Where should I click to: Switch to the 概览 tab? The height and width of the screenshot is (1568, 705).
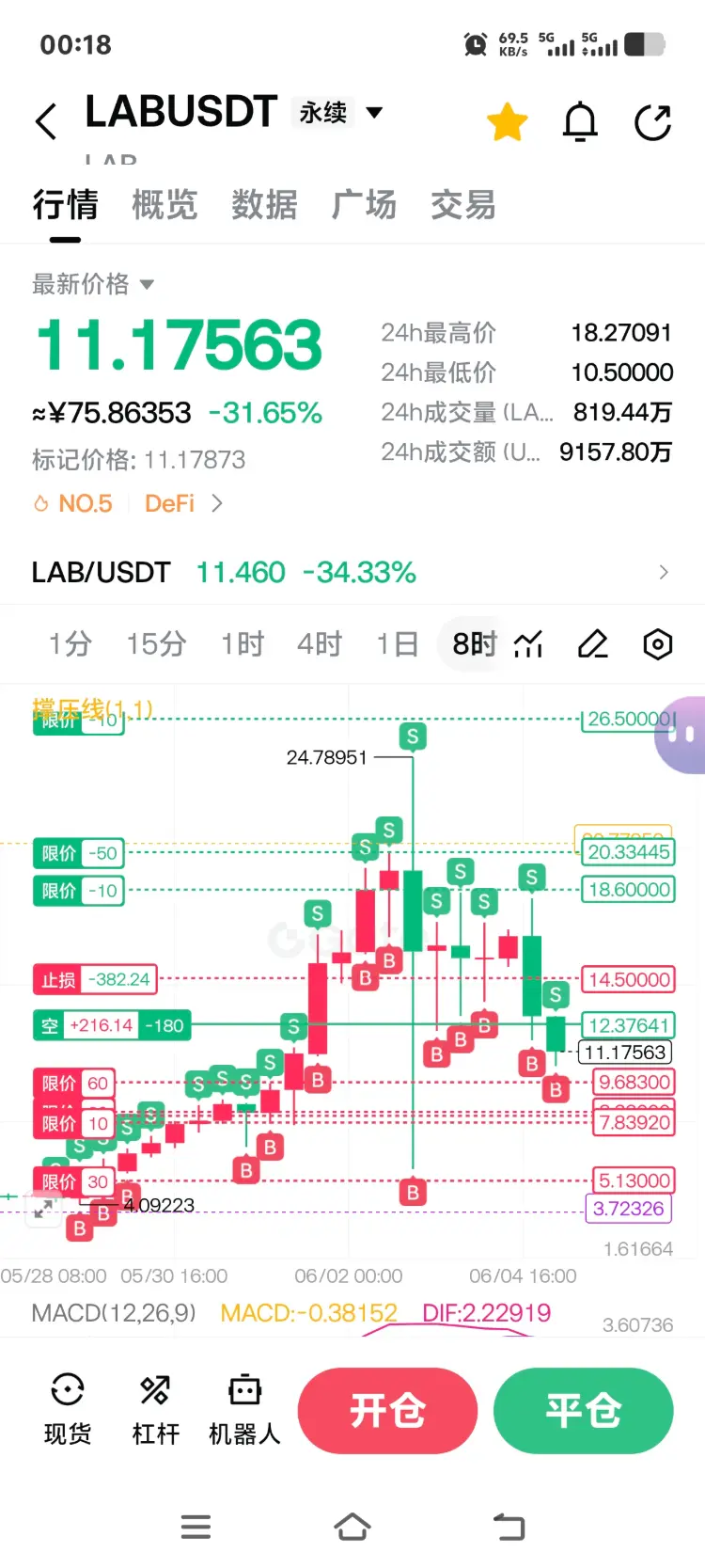click(164, 204)
